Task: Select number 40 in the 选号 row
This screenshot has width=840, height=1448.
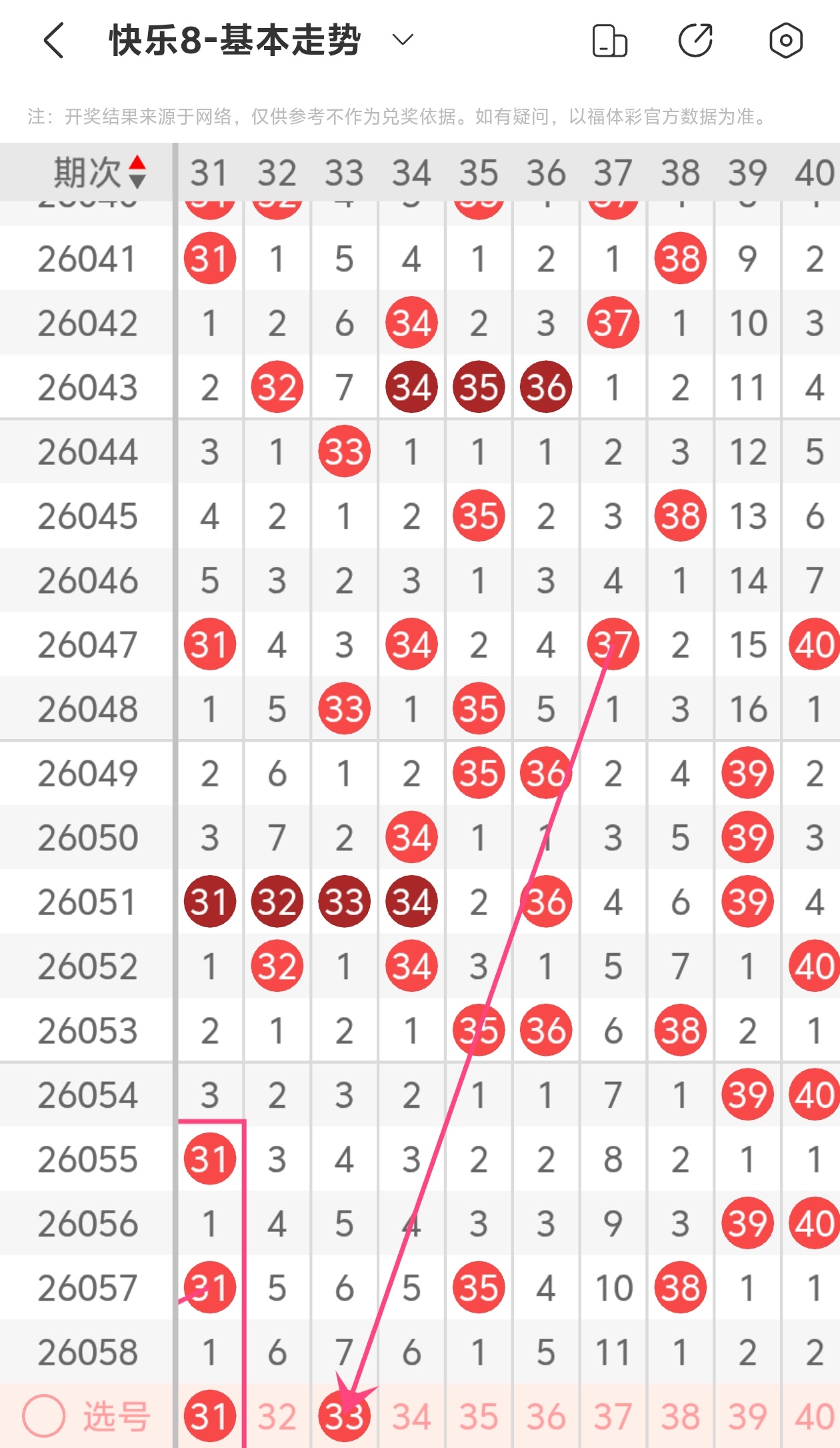Action: 814,1417
